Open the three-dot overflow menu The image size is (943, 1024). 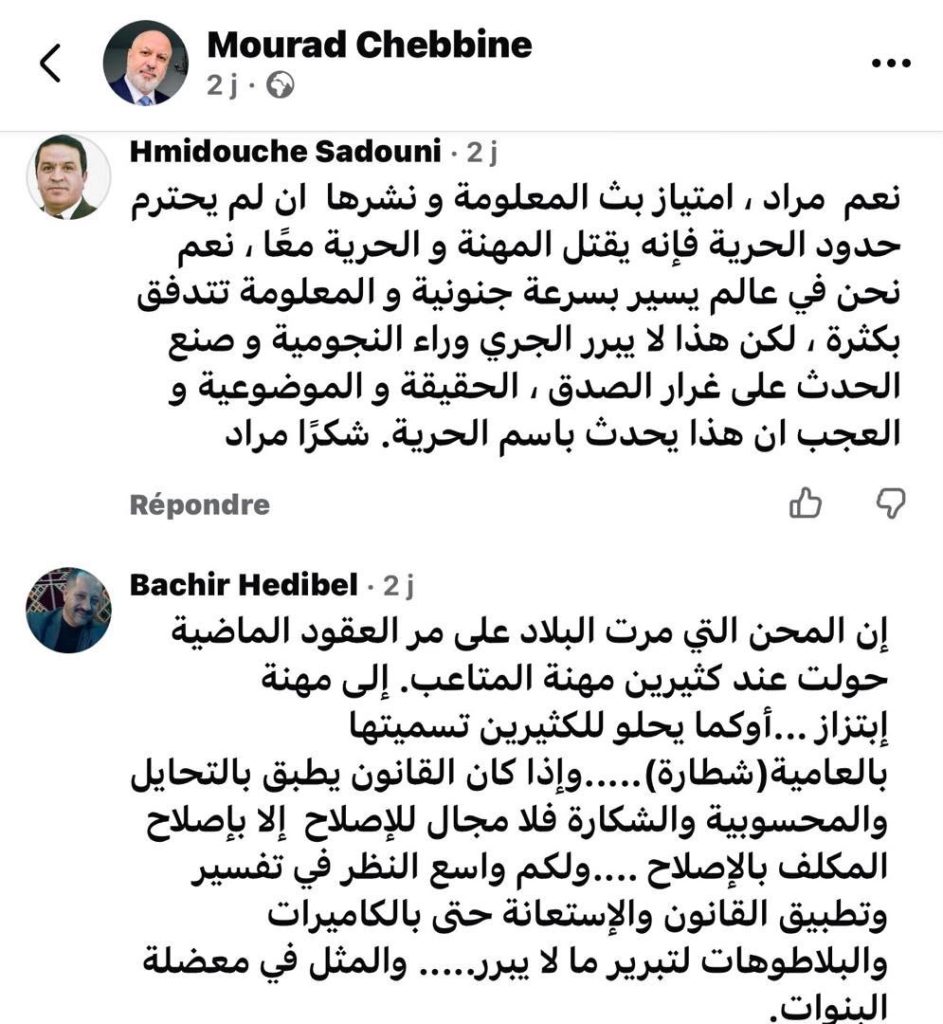tap(891, 63)
